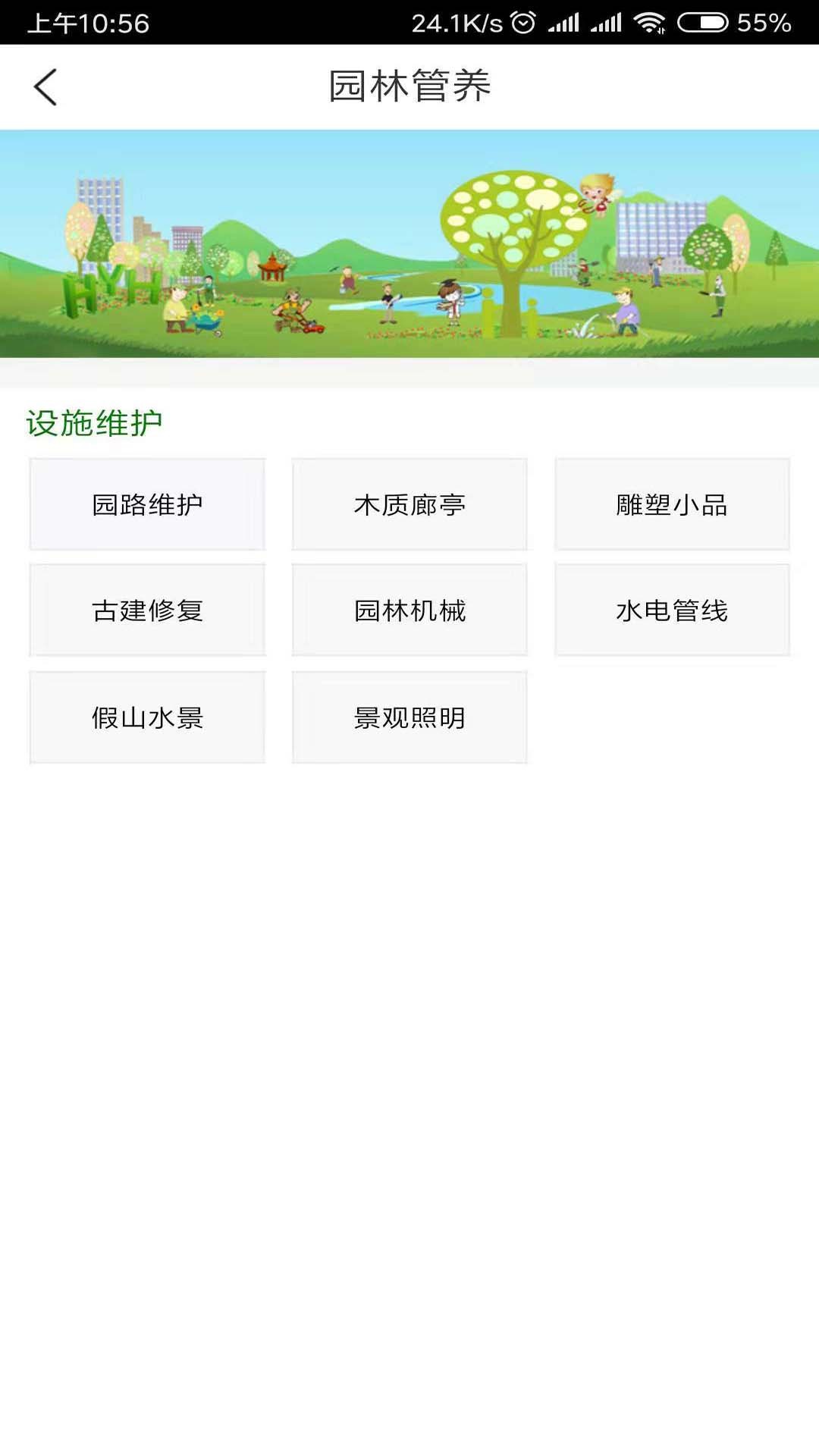Go back using the back arrow
This screenshot has height=1456, width=819.
click(x=45, y=86)
